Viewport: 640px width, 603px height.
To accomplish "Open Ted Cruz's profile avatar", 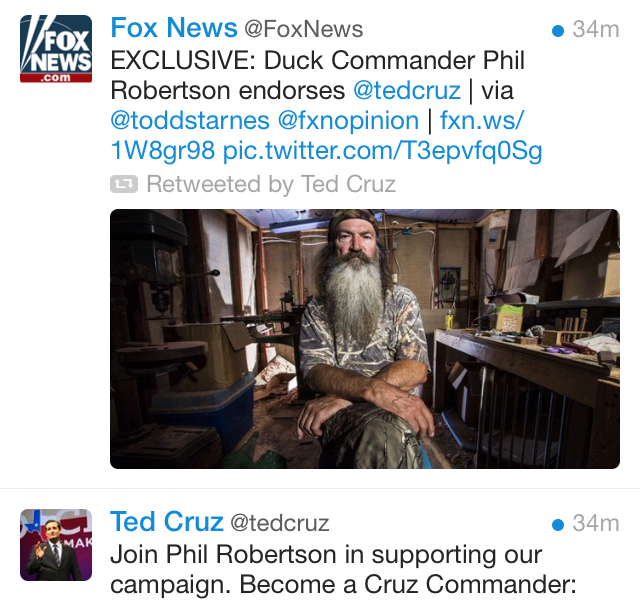I will coord(56,545).
